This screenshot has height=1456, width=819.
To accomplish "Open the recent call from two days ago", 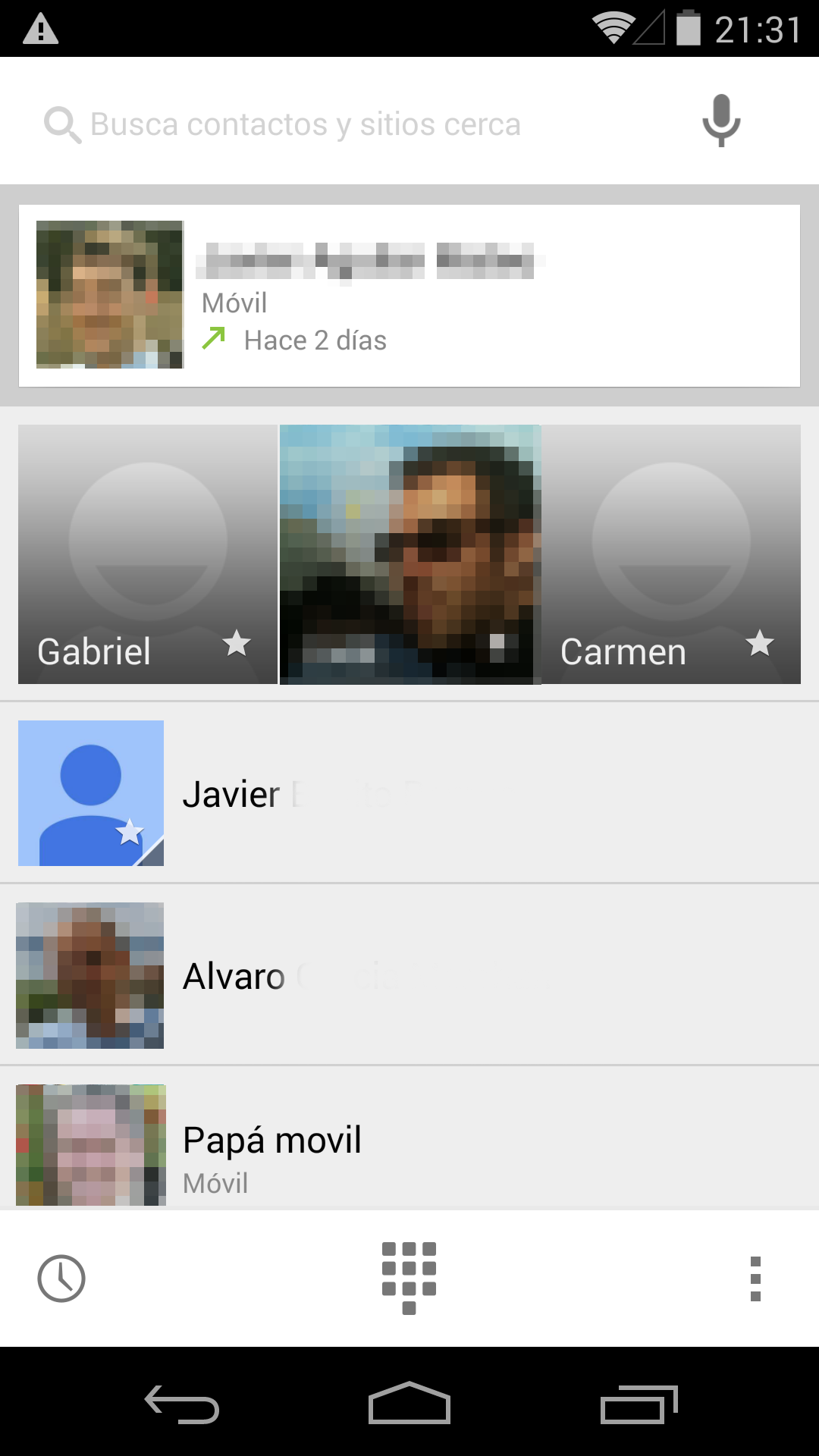I will pos(409,296).
